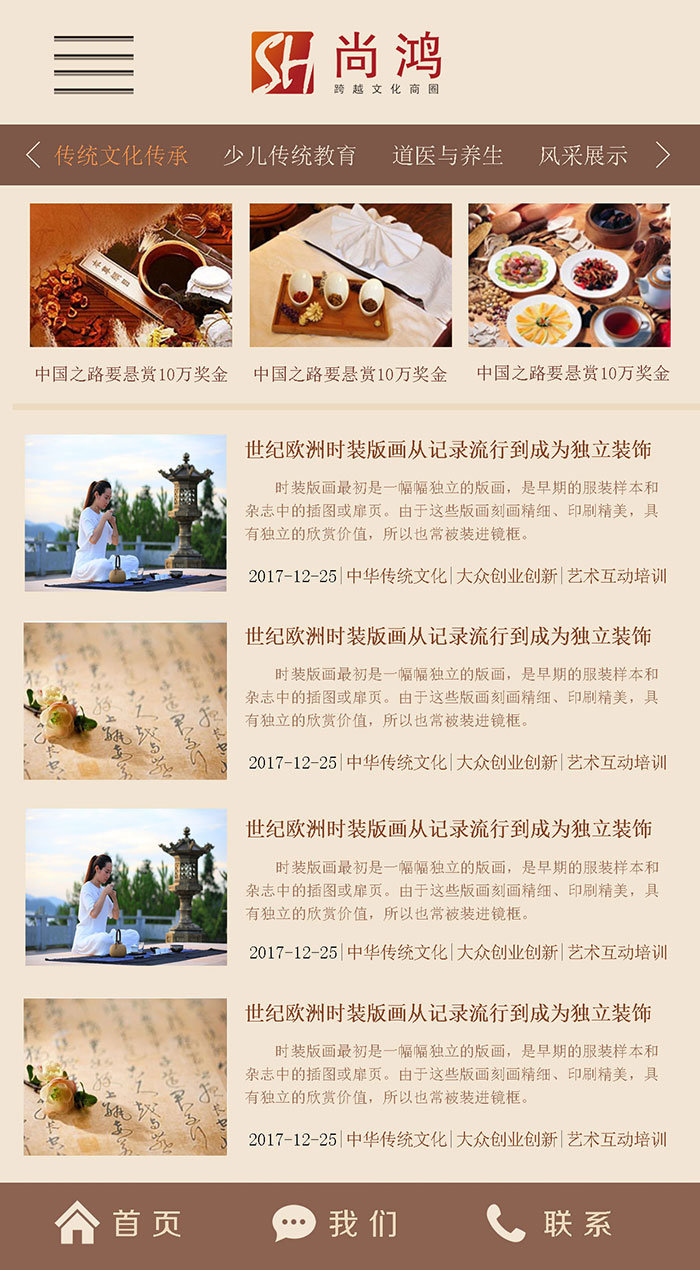Open the herbal medicine book picture card
Screen dimensions: 700x1270
pyautogui.click(x=131, y=276)
